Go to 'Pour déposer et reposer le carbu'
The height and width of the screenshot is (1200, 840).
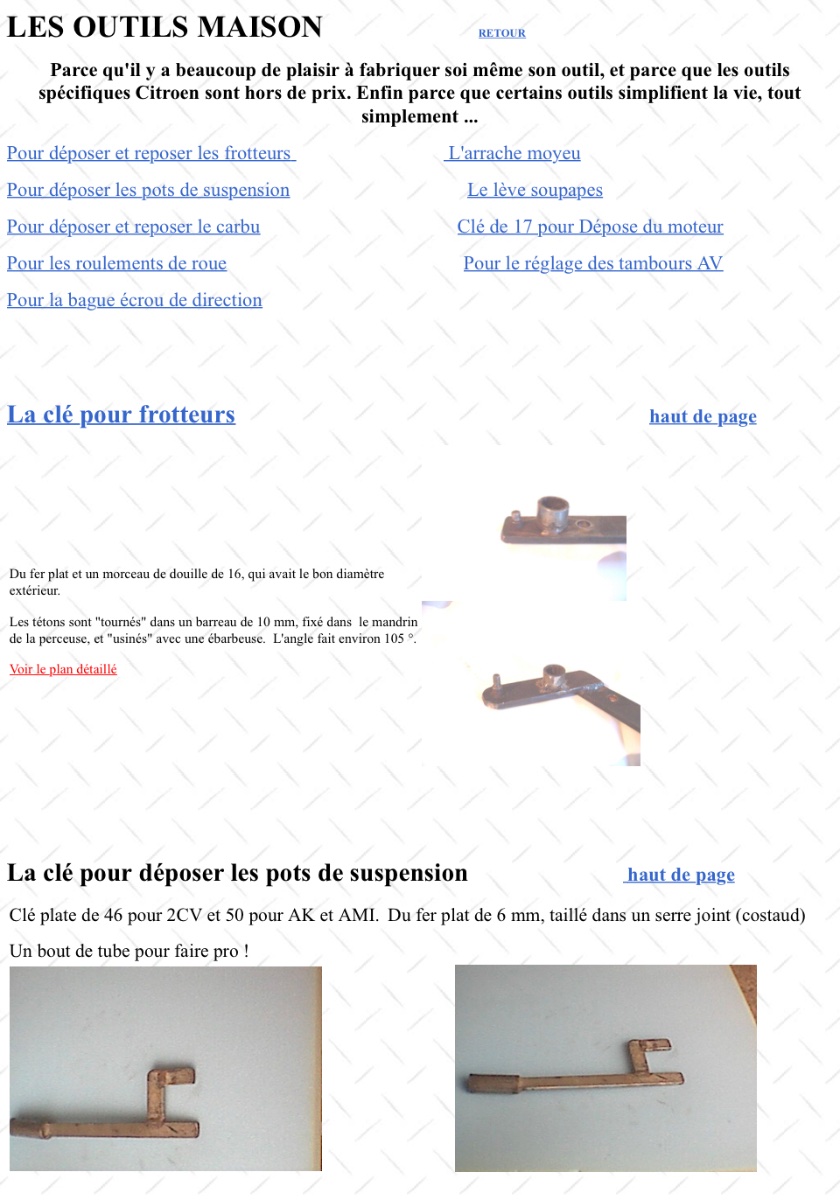[133, 227]
